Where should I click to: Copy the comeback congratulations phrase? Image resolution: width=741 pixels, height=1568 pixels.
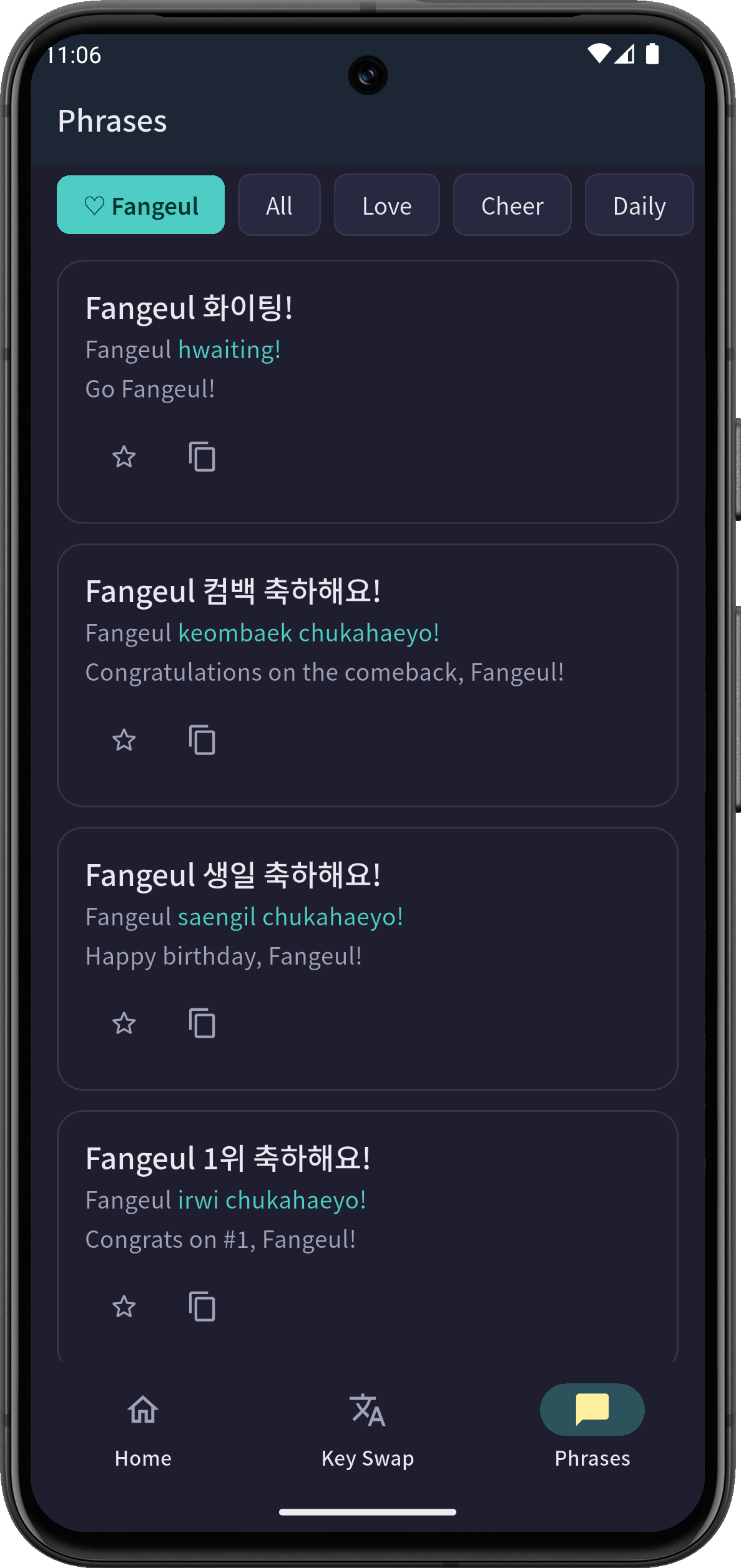pyautogui.click(x=201, y=739)
